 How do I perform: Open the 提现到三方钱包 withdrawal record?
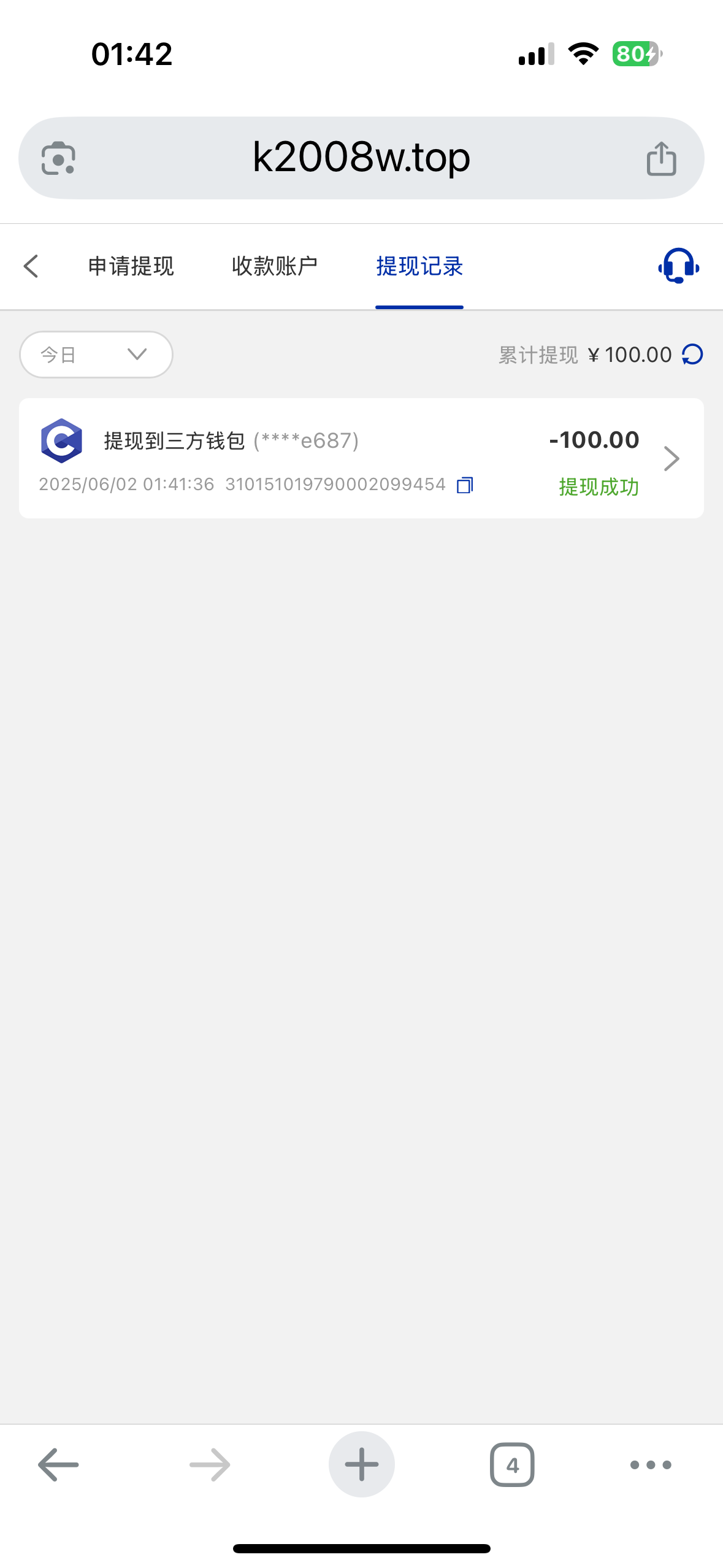(x=361, y=458)
